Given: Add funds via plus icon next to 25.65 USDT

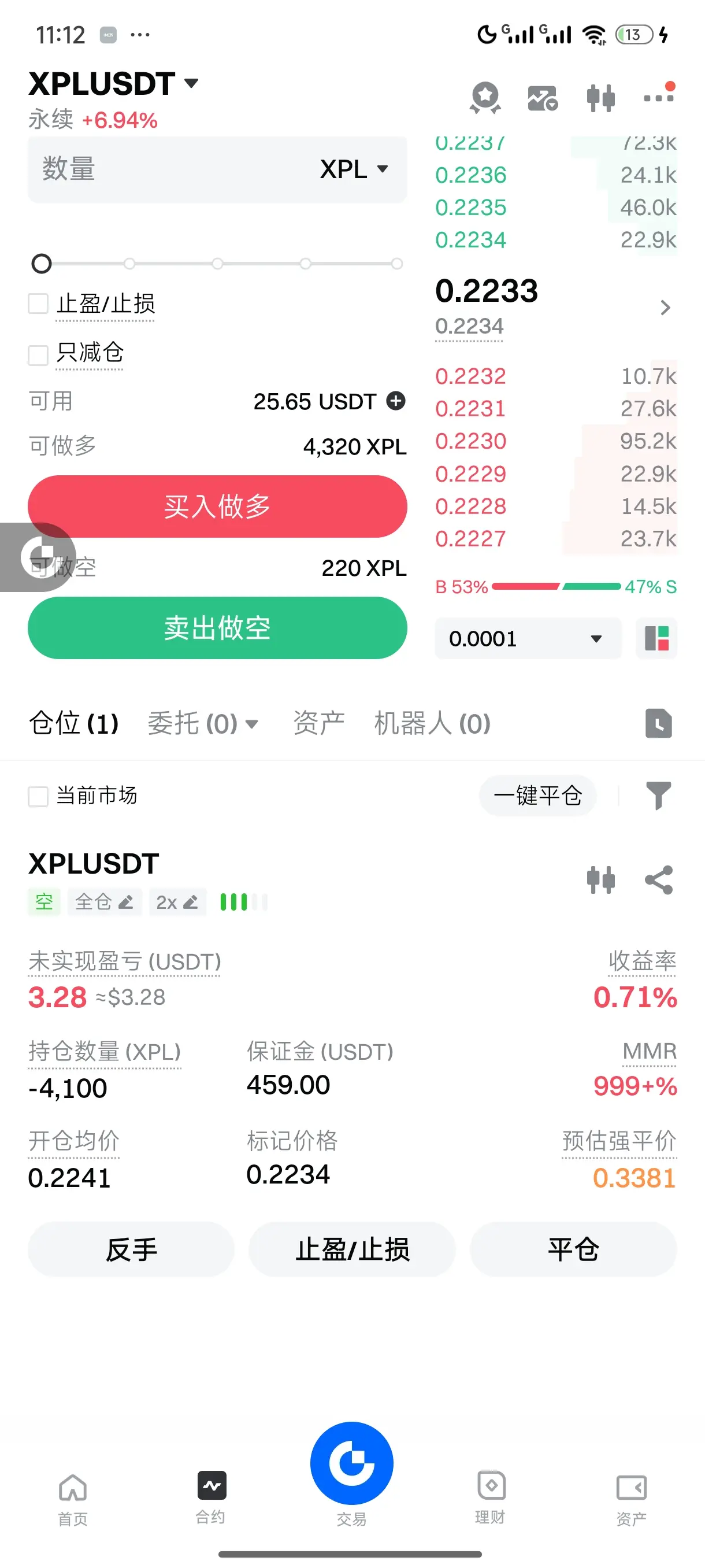Looking at the screenshot, I should point(396,401).
